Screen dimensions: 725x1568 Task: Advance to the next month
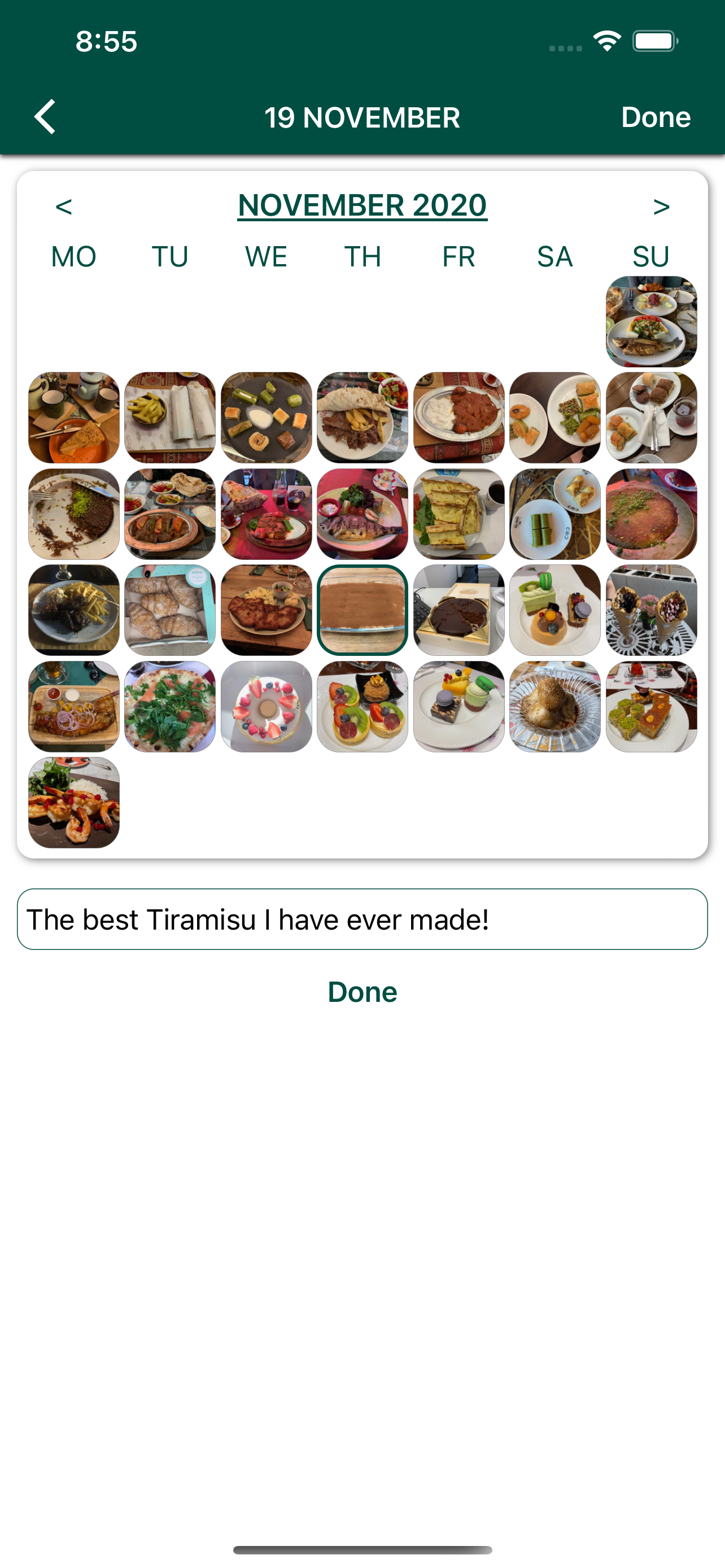tap(661, 207)
